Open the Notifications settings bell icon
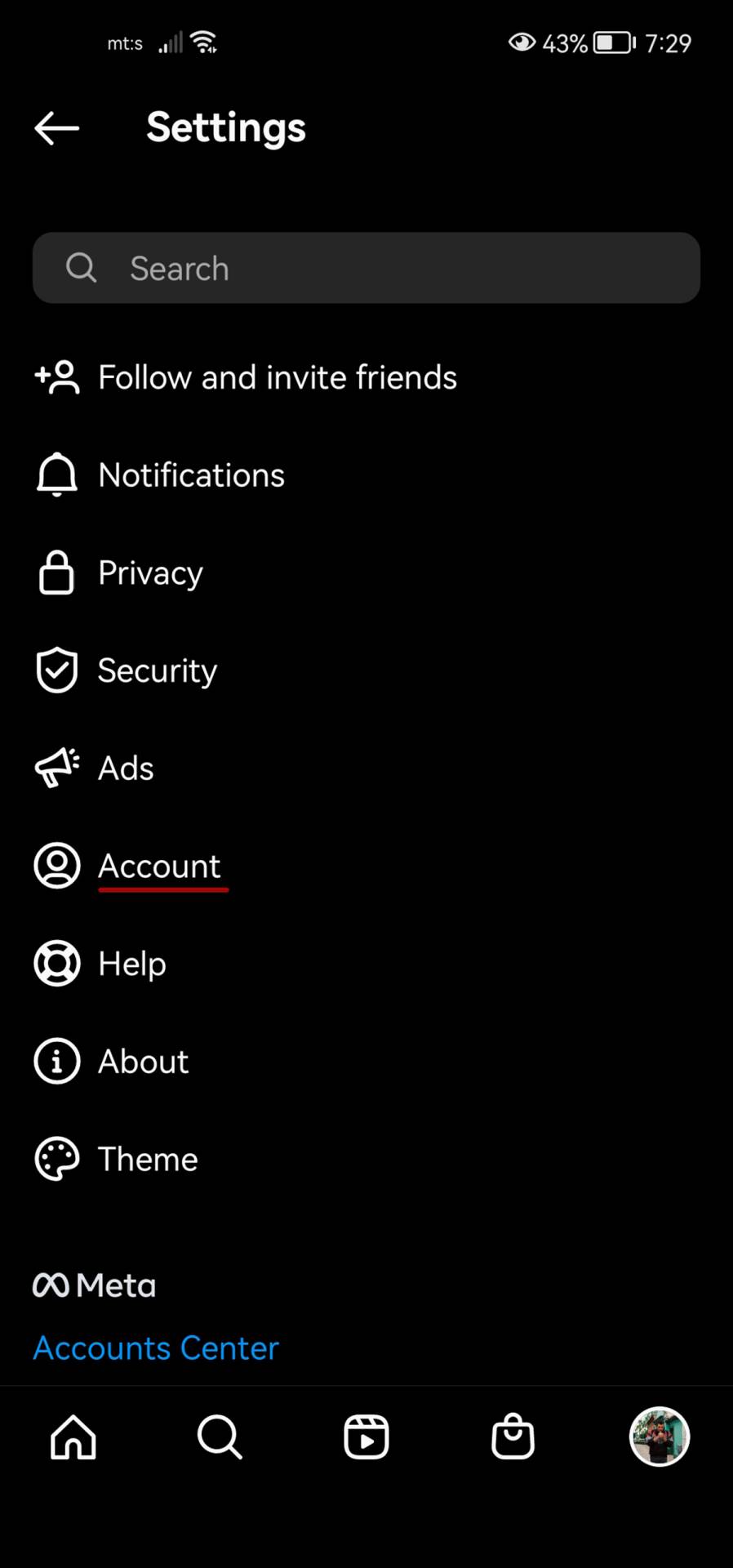733x1568 pixels. 56,474
